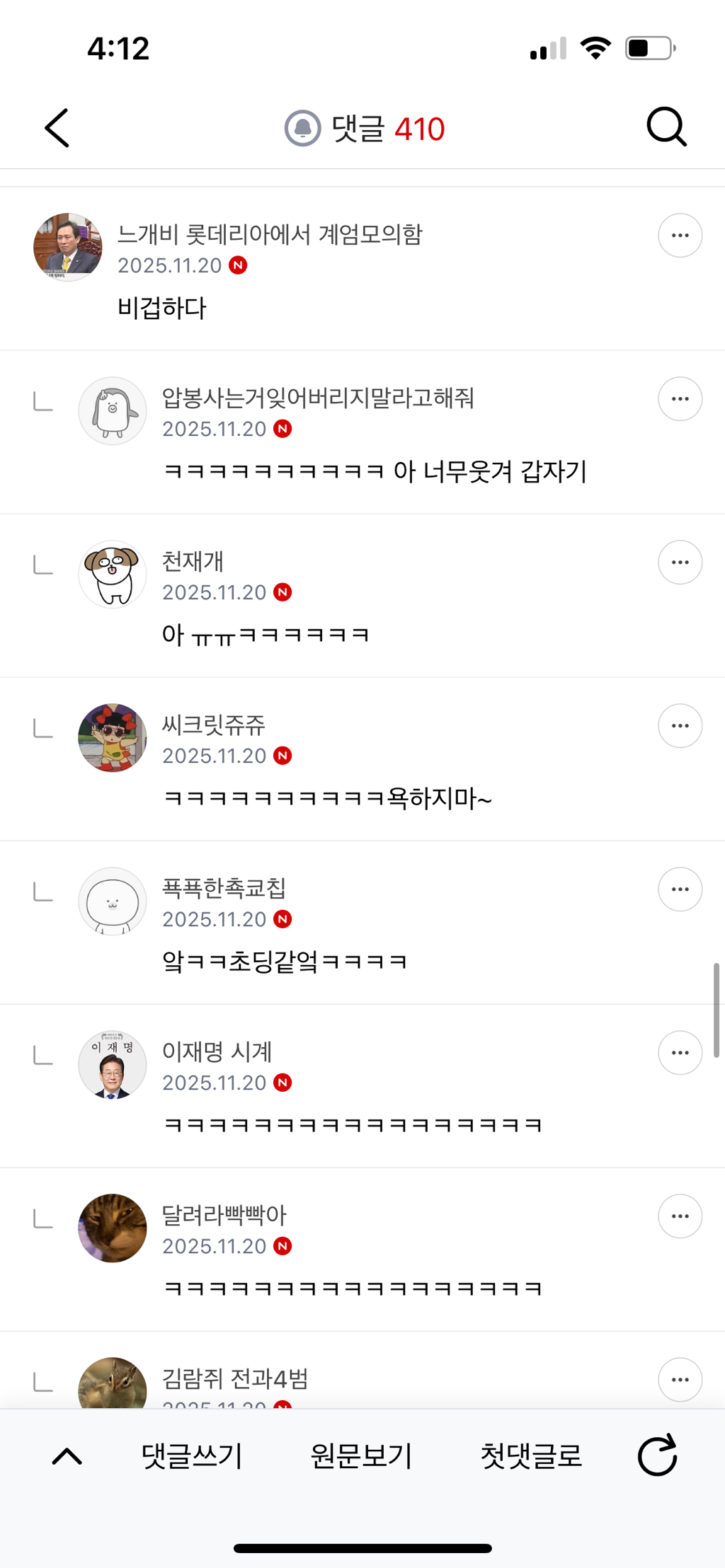Open more options on 폭폭한촉교칩's reply

point(680,889)
